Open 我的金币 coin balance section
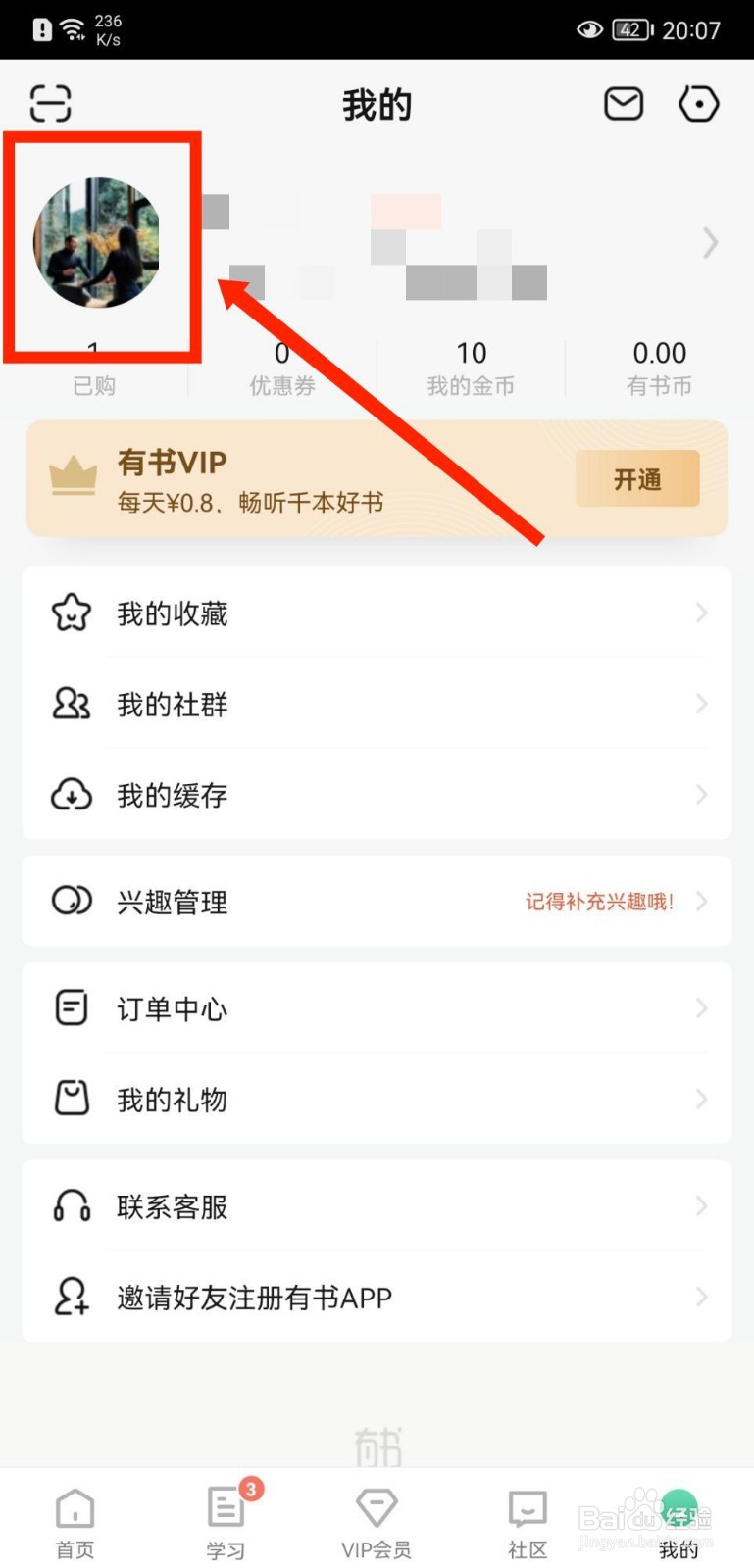This screenshot has height=1568, width=754. click(471, 367)
